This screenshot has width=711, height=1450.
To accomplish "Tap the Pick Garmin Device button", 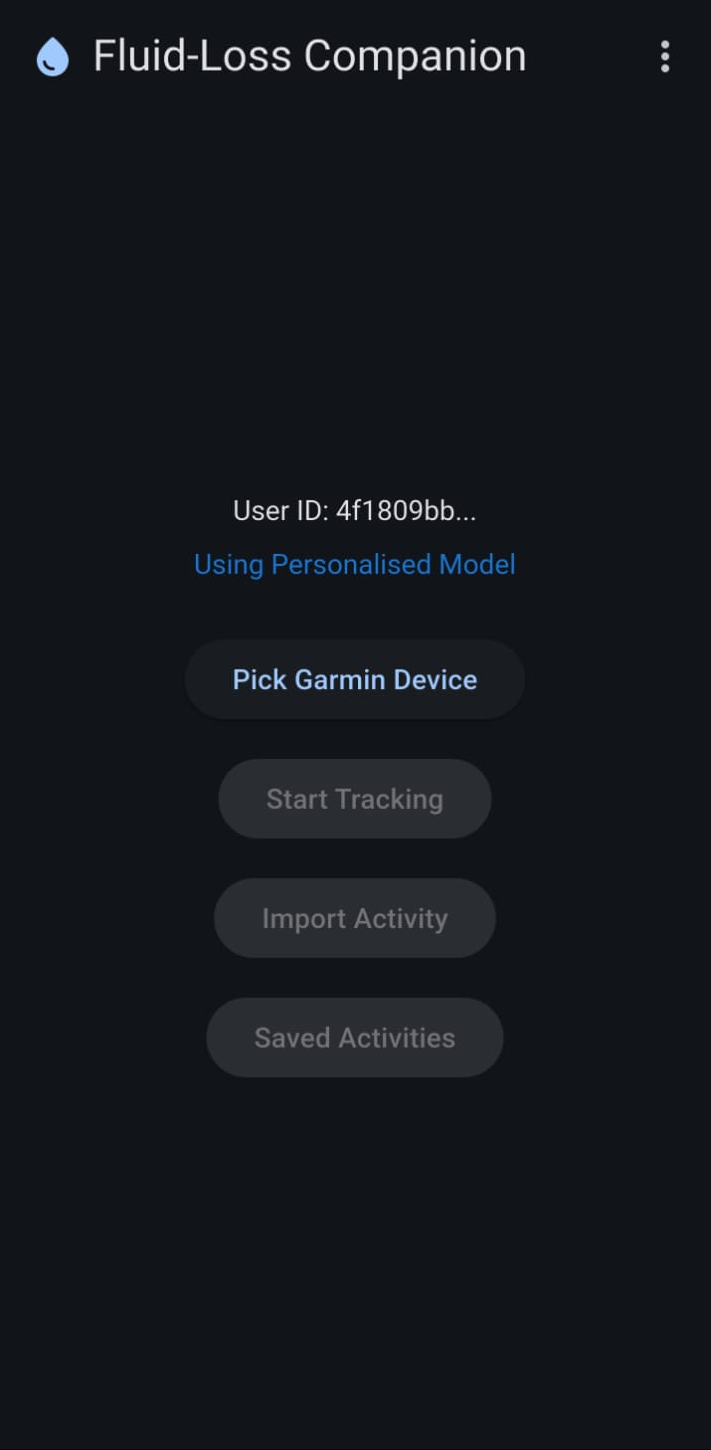I will tap(355, 680).
